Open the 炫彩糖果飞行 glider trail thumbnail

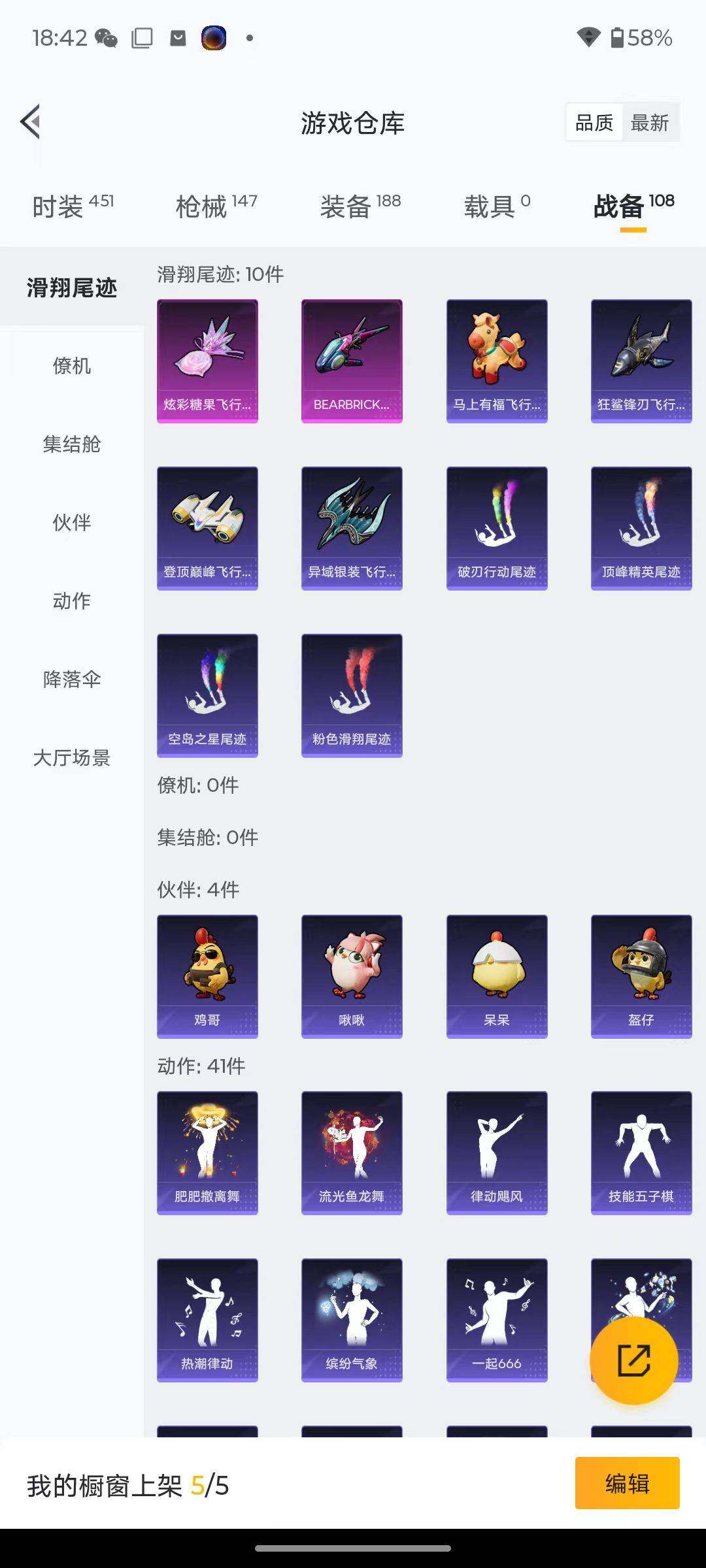coord(207,361)
